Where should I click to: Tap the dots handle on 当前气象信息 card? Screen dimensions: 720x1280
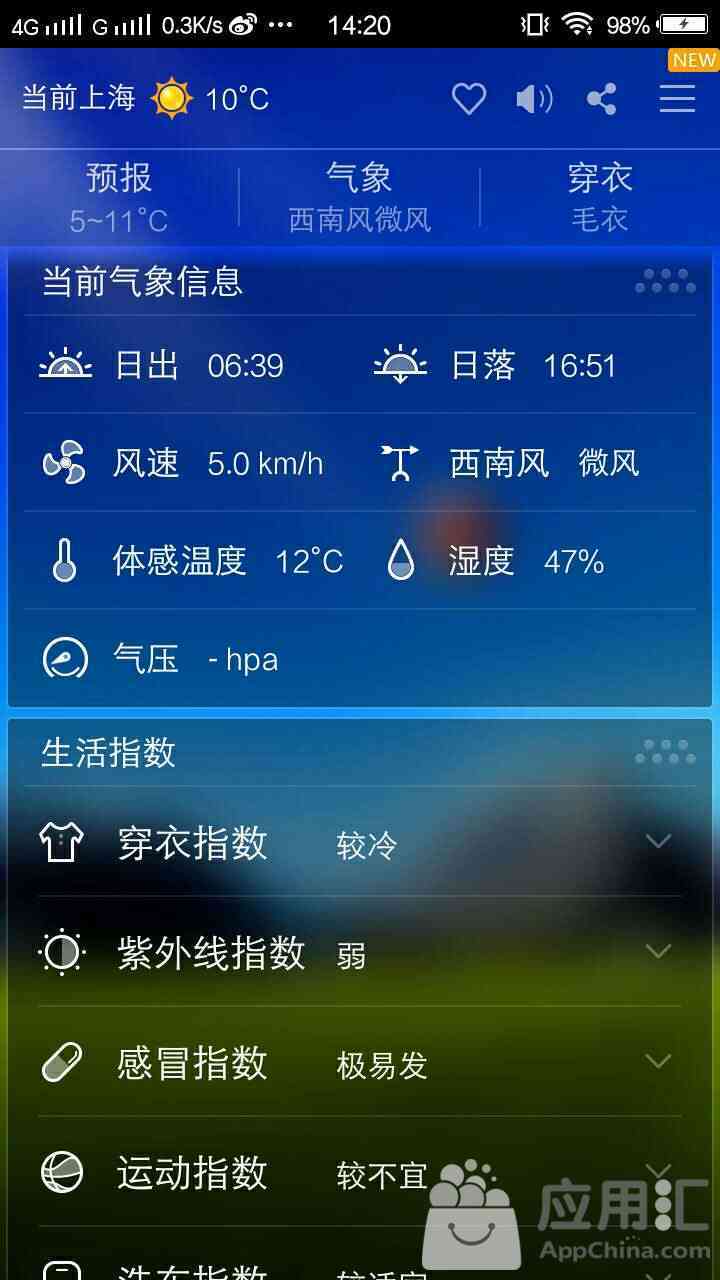pyautogui.click(x=665, y=282)
